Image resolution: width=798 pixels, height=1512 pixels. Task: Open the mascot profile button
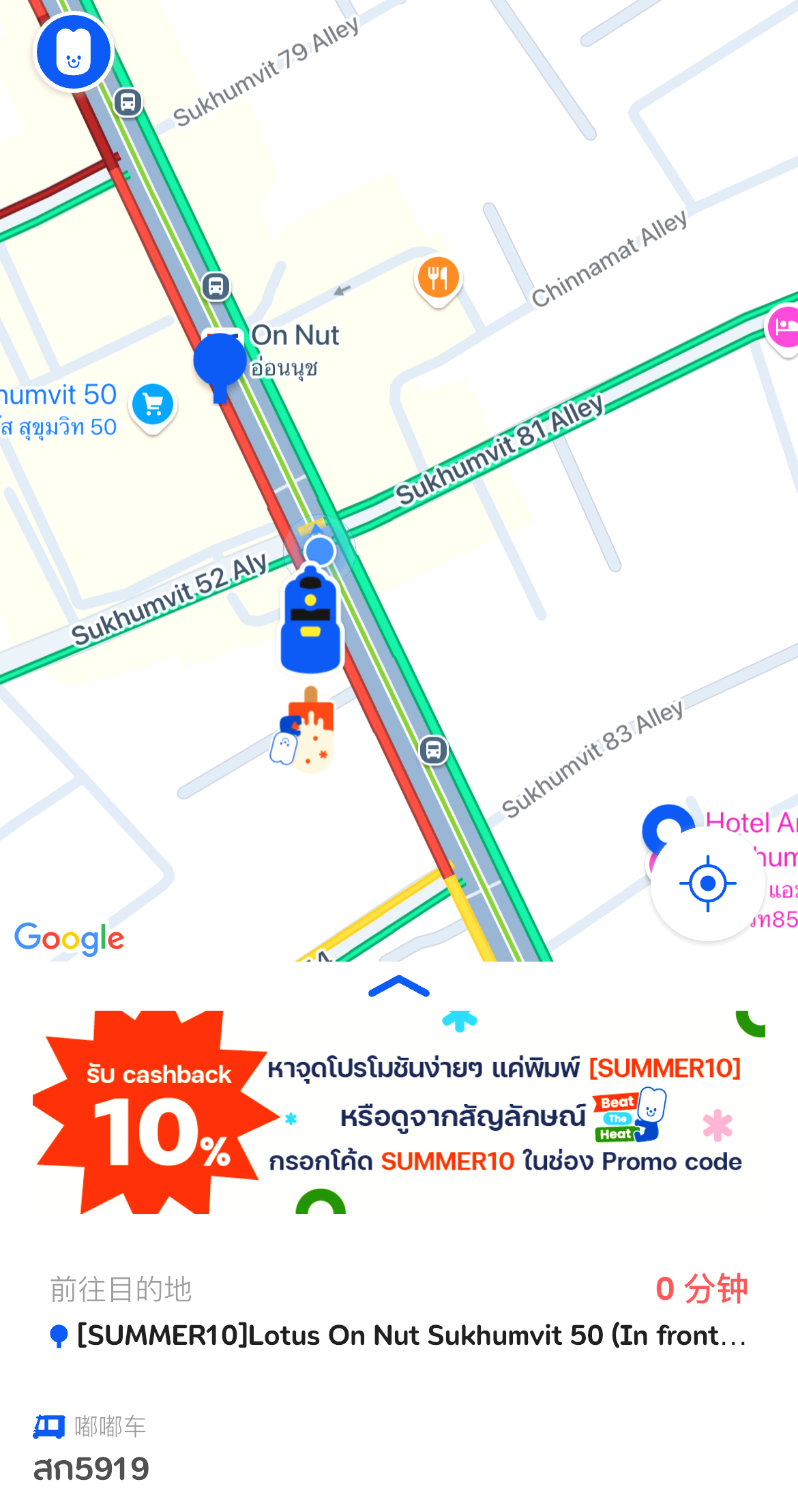(74, 53)
